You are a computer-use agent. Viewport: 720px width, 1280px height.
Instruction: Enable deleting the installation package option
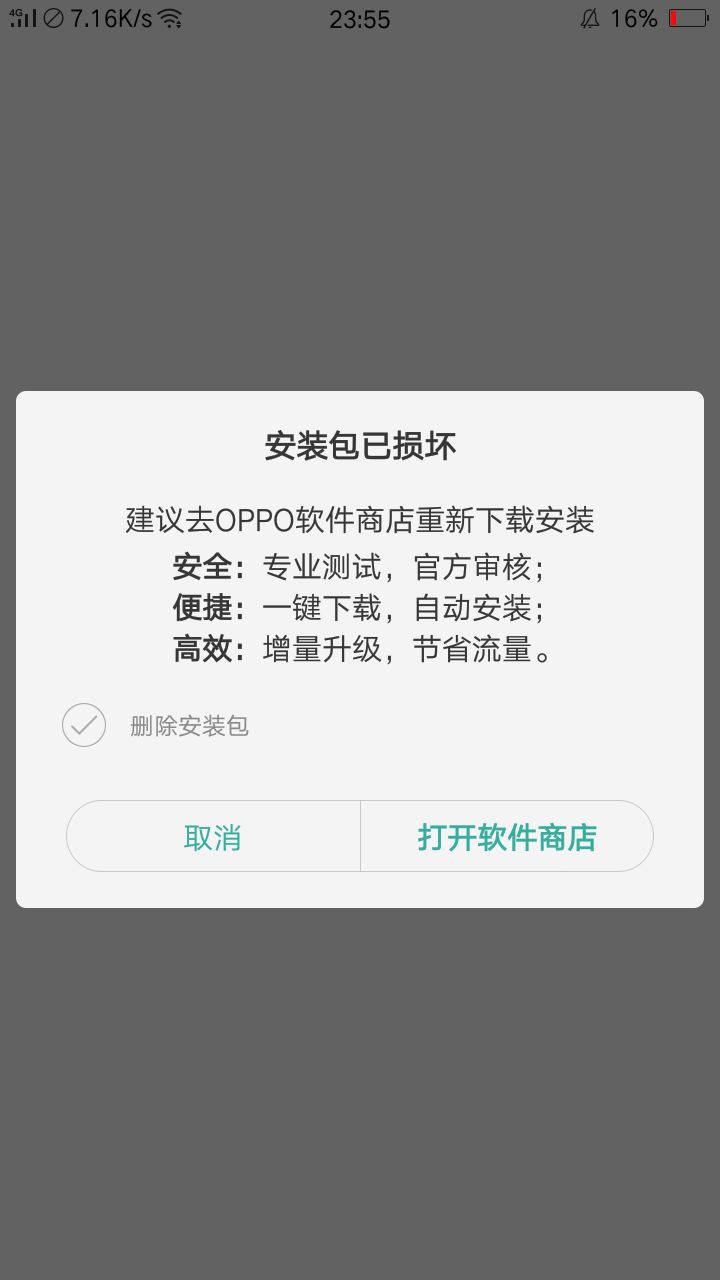point(83,724)
